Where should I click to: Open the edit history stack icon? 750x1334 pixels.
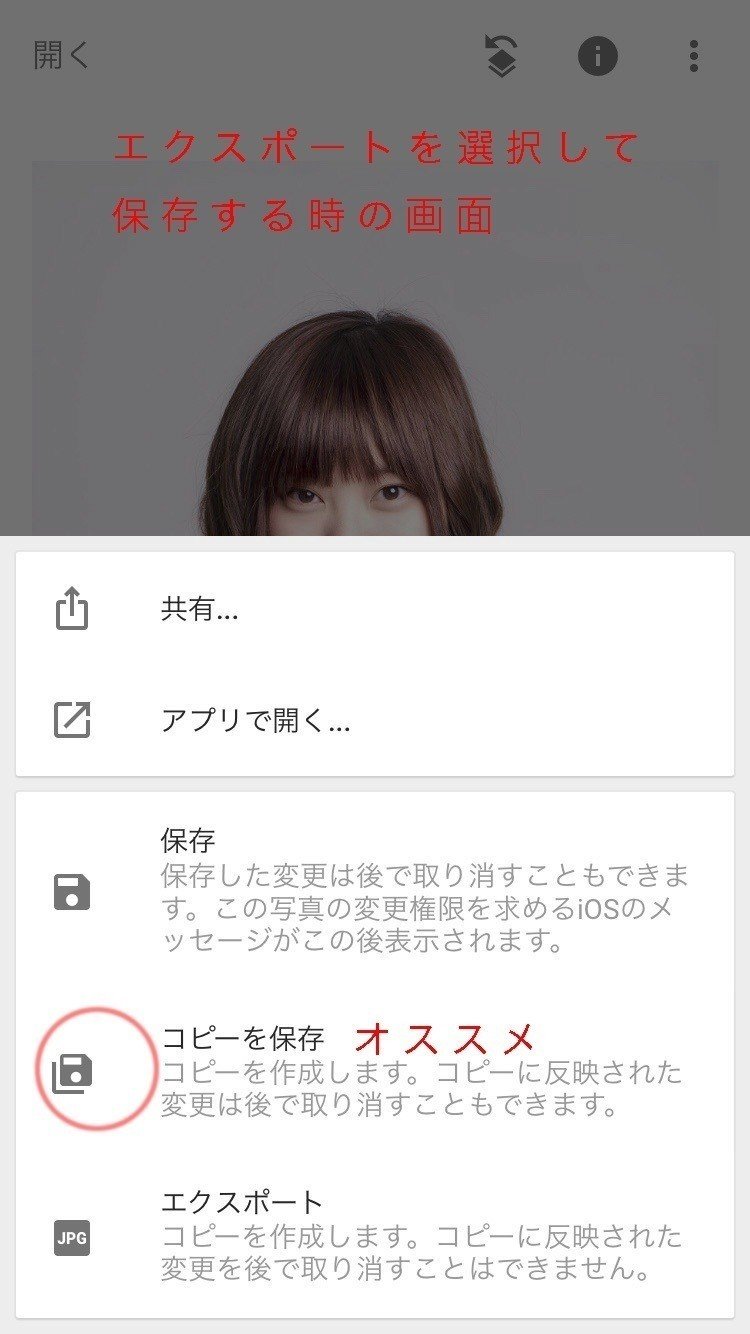pos(501,56)
